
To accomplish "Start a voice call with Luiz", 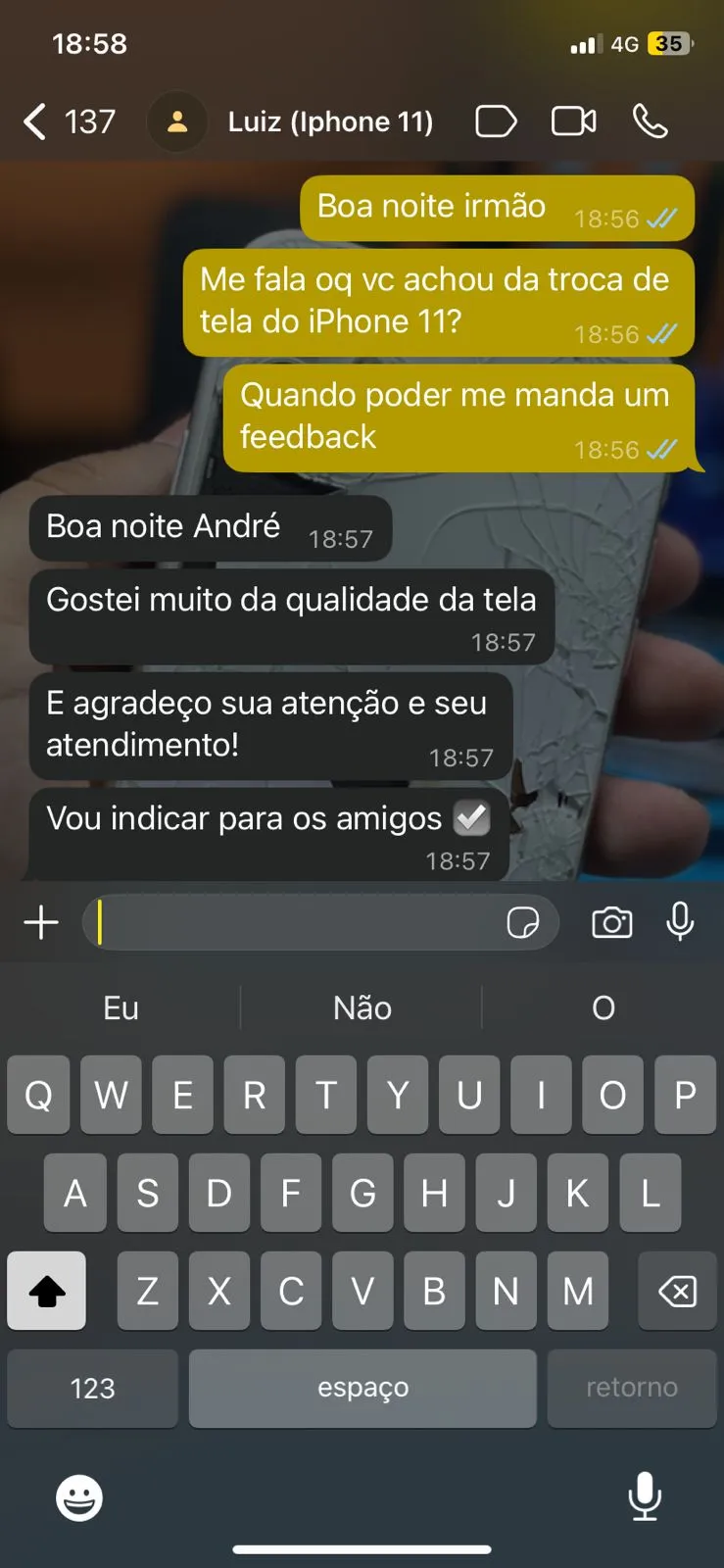I will pyautogui.click(x=651, y=122).
